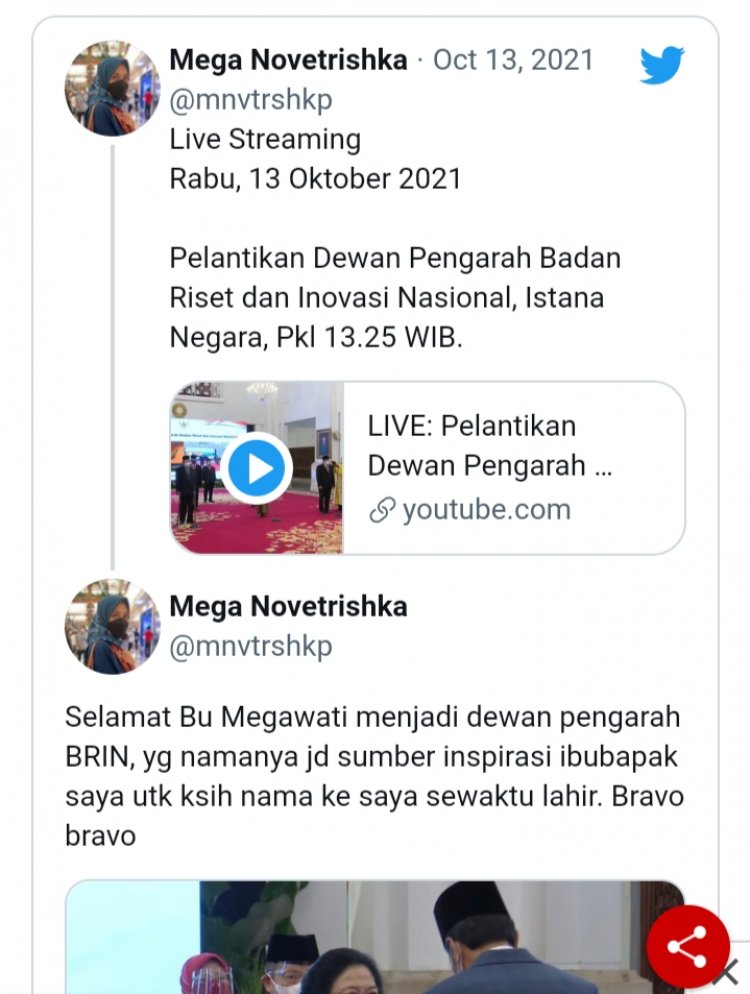Close the overlay with the X icon

(731, 972)
